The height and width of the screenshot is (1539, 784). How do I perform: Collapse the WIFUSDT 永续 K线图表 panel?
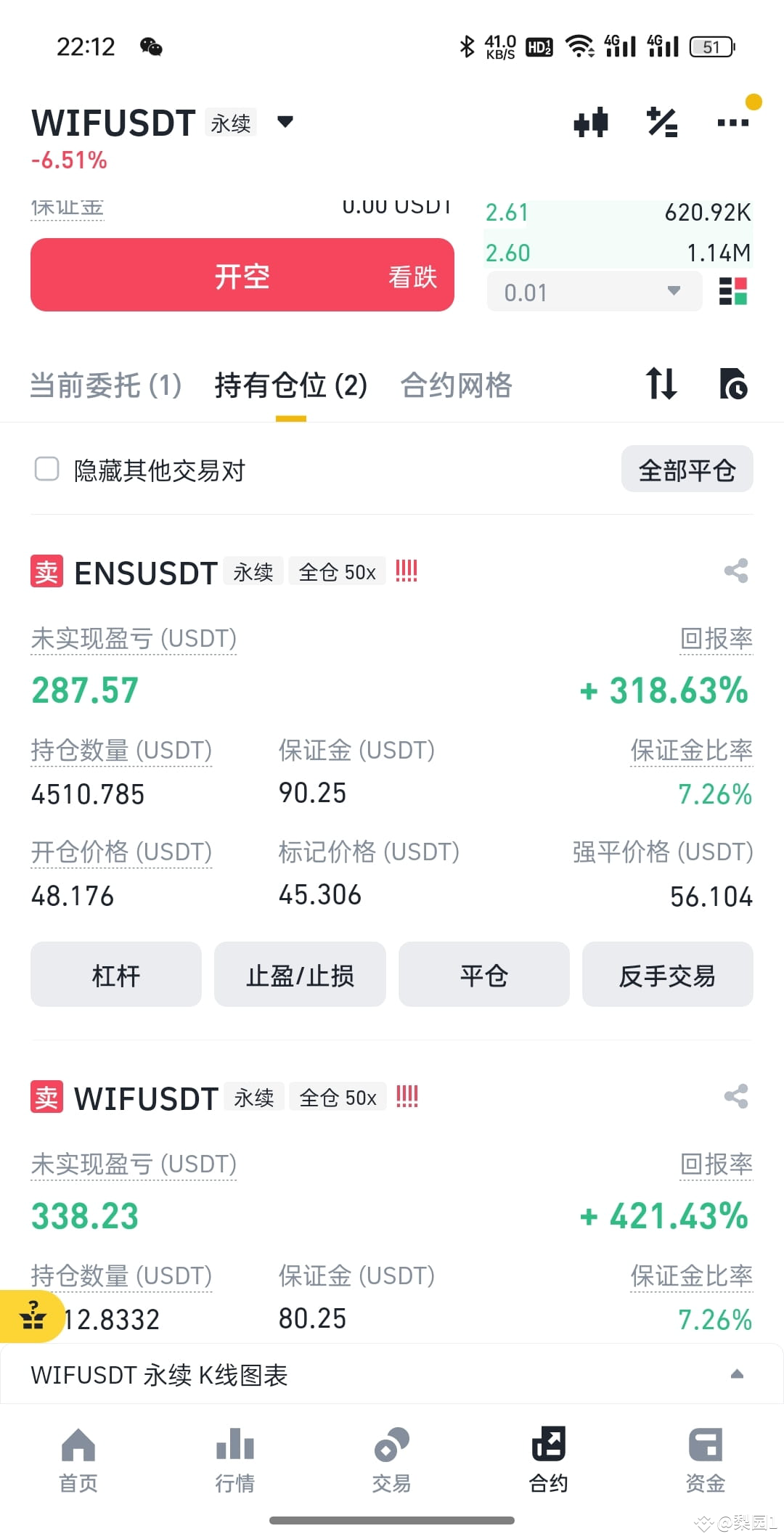(738, 1374)
